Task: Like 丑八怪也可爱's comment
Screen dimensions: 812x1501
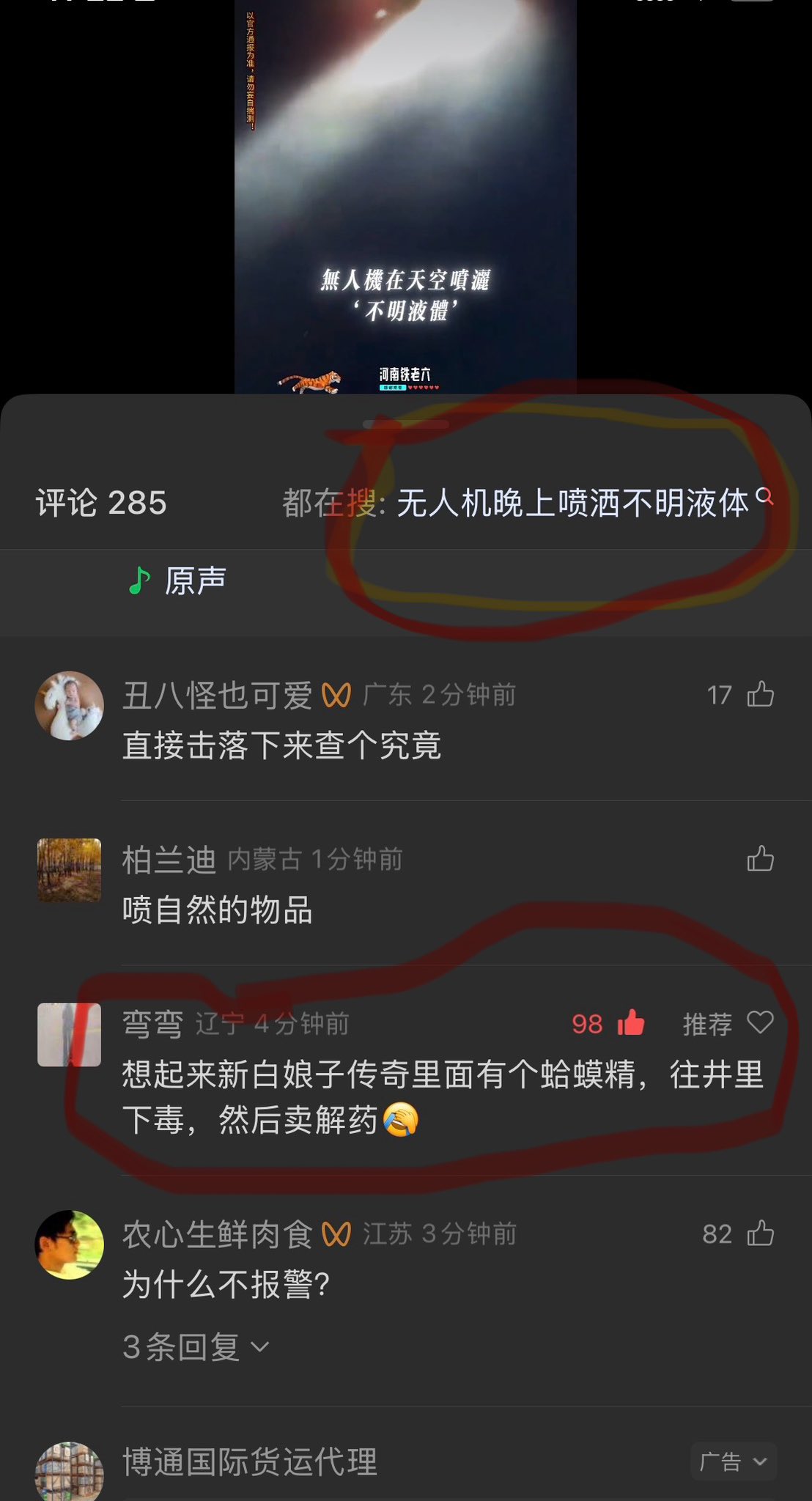Action: (x=760, y=694)
